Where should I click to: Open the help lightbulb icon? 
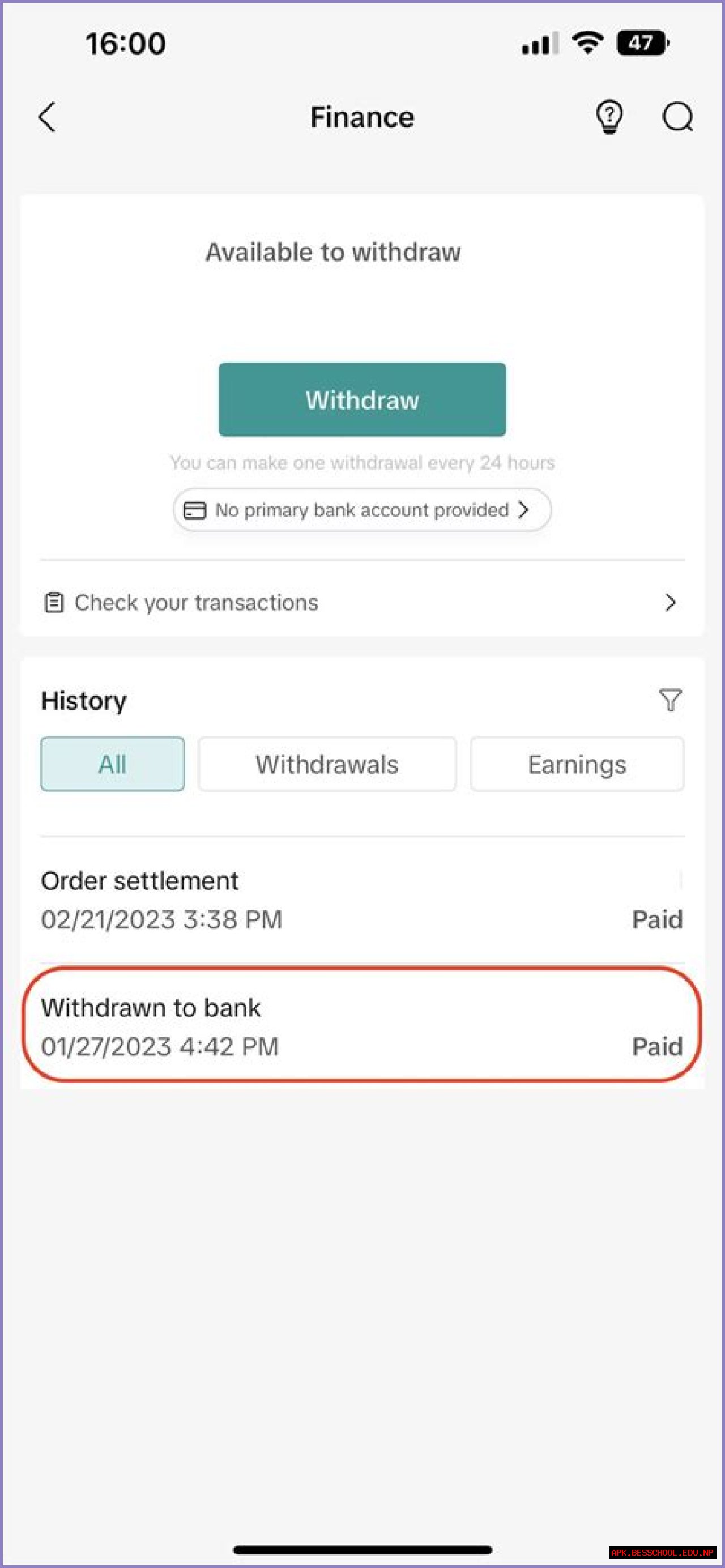click(x=609, y=117)
